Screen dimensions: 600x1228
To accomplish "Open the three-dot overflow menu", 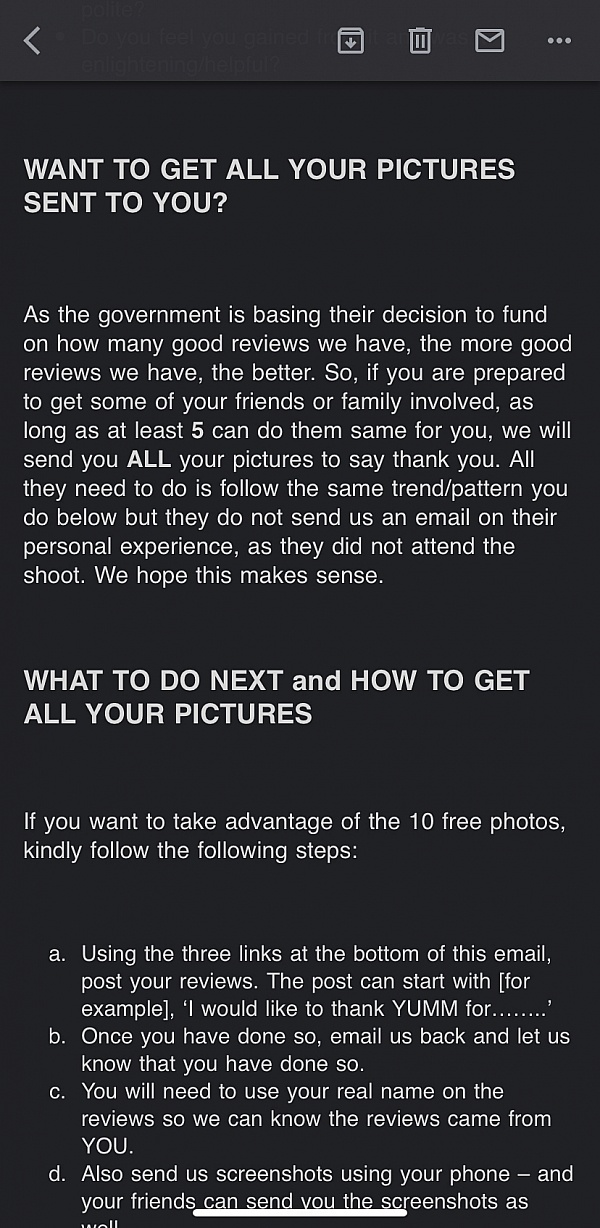I will coord(559,41).
